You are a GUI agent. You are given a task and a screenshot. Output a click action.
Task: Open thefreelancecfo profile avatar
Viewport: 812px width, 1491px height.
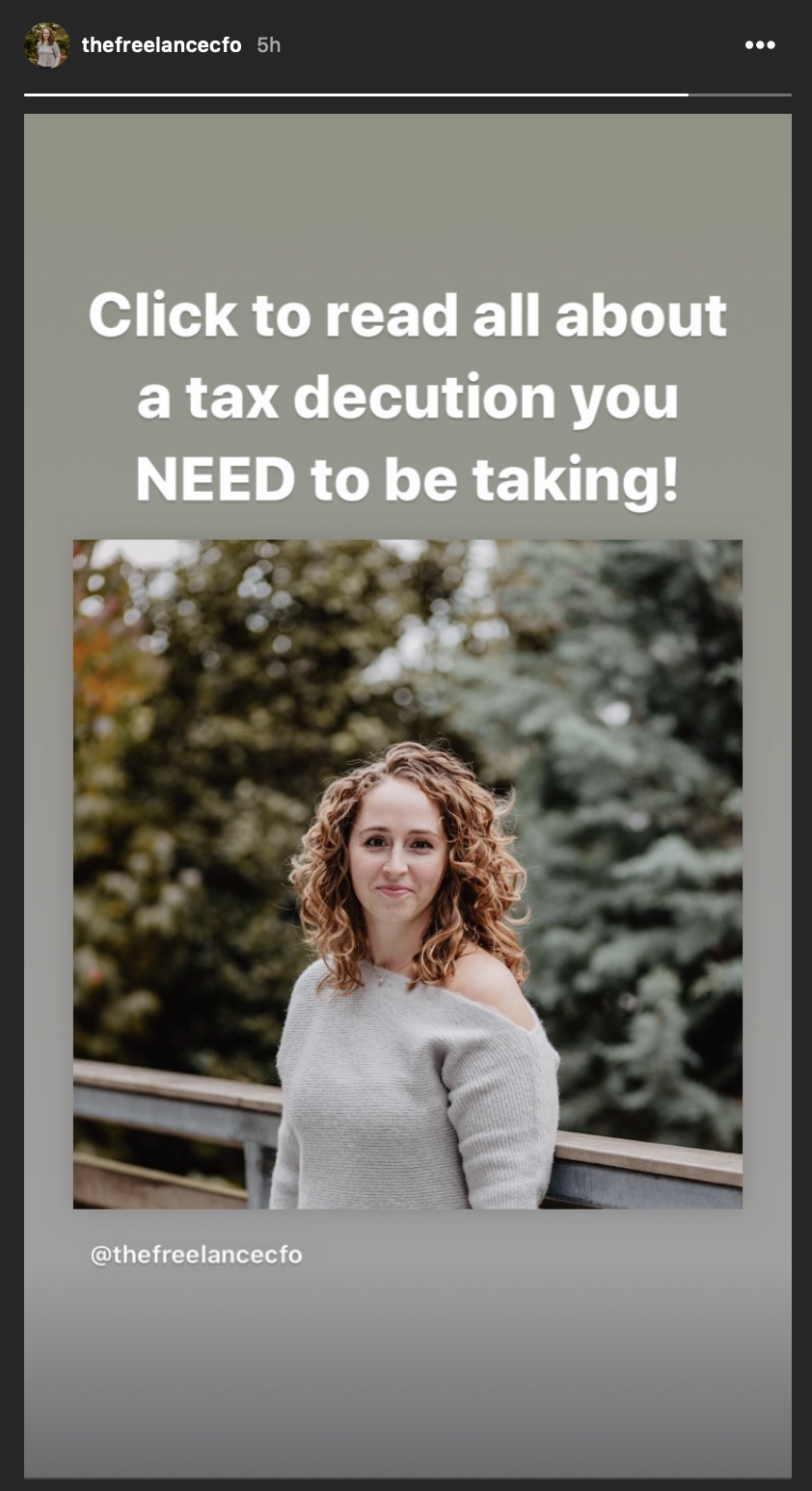(x=47, y=45)
